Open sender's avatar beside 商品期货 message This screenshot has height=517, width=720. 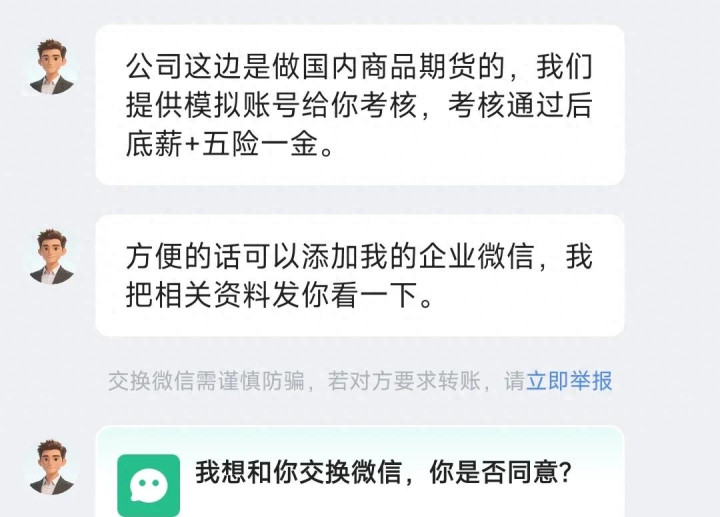[x=50, y=67]
